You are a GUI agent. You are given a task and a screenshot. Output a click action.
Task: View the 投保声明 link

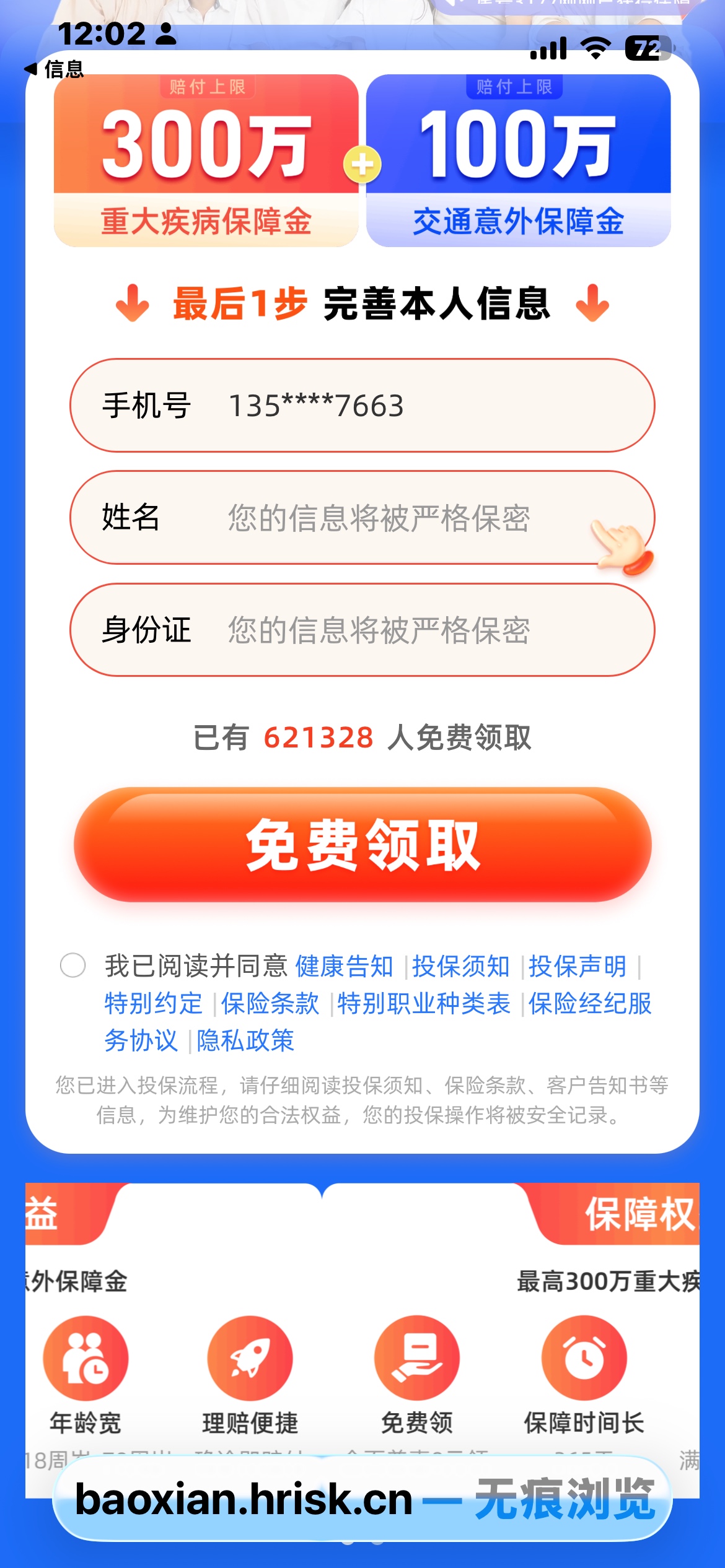tap(577, 966)
